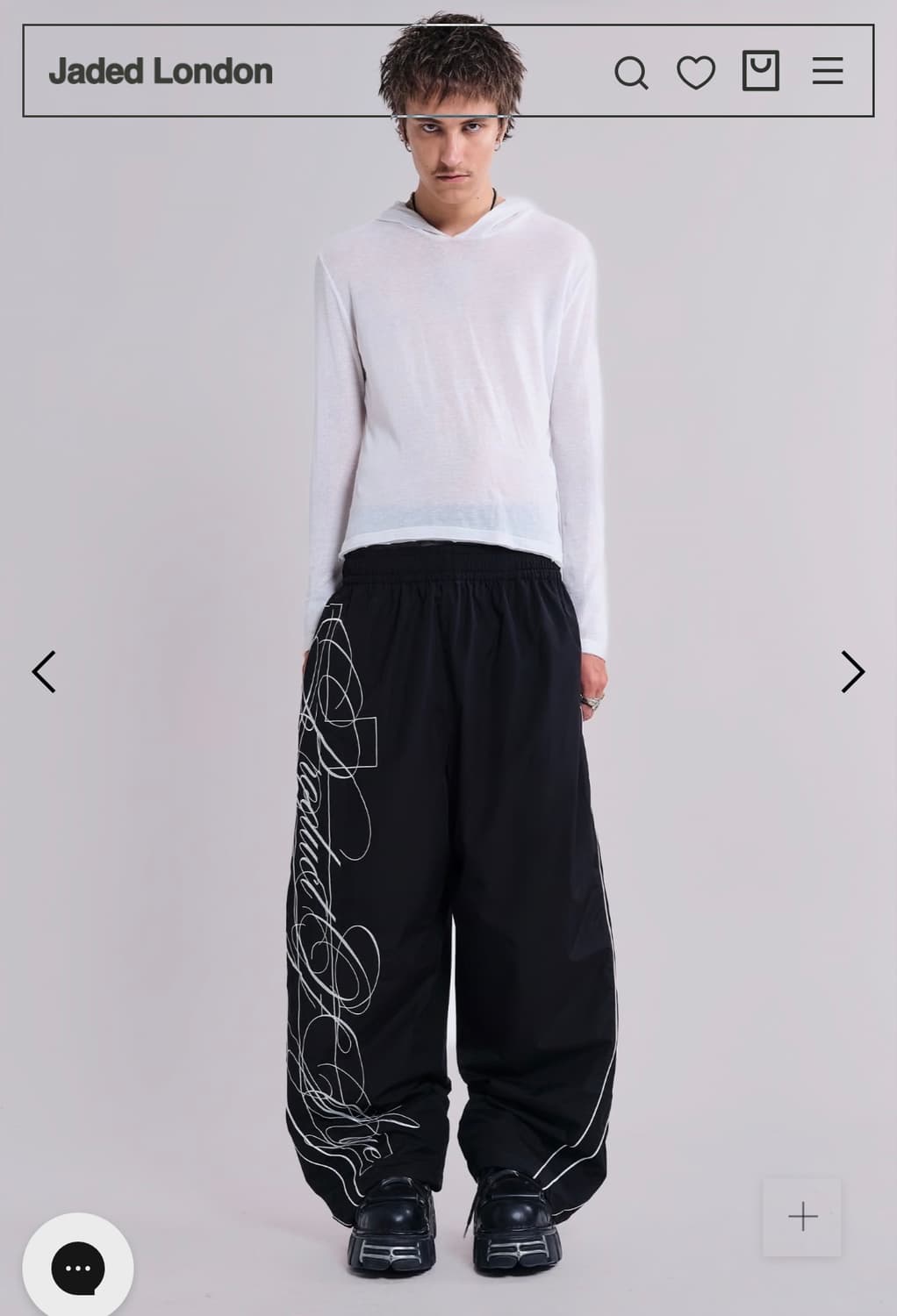Click the model product photo
Screen dimensions: 897x1316
point(448,658)
